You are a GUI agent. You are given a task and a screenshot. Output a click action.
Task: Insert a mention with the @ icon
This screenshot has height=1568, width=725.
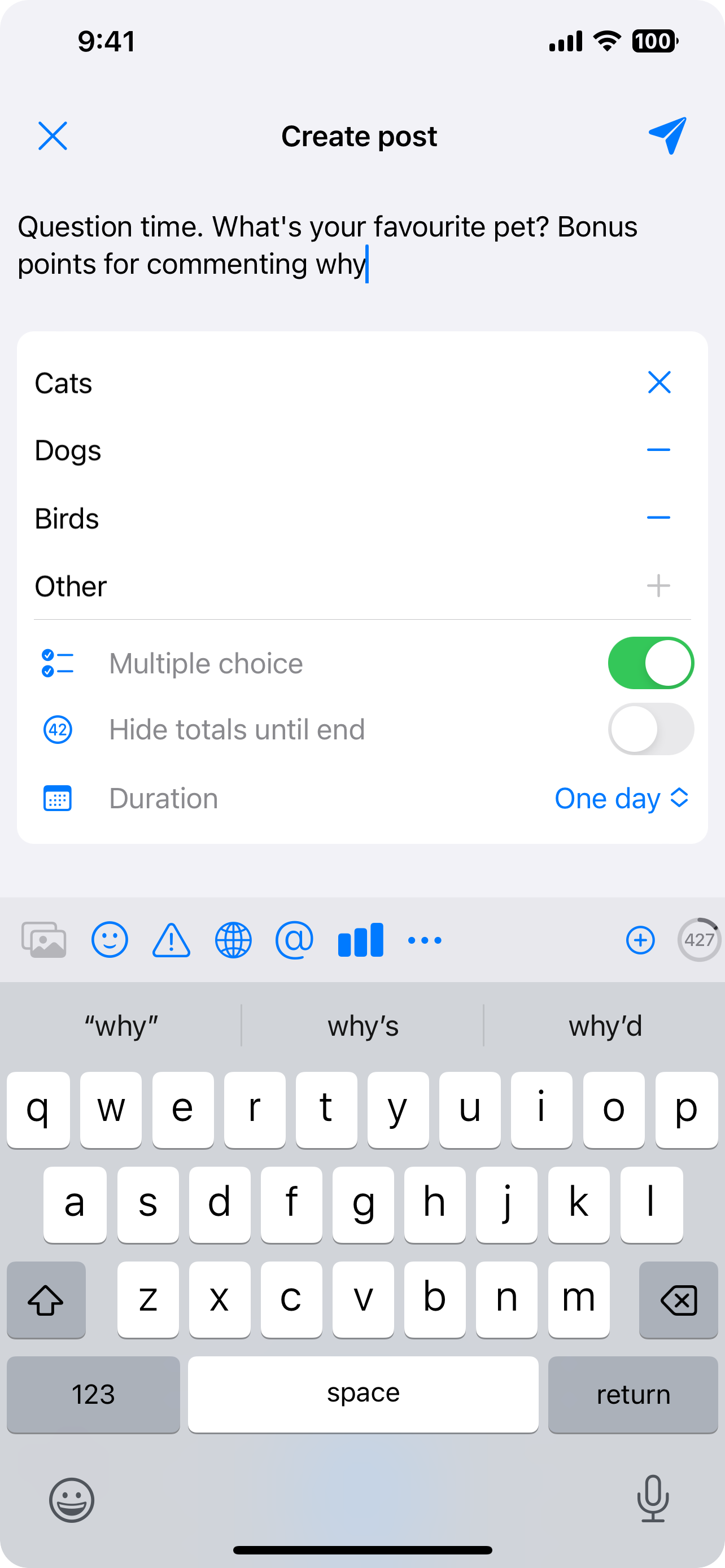295,940
